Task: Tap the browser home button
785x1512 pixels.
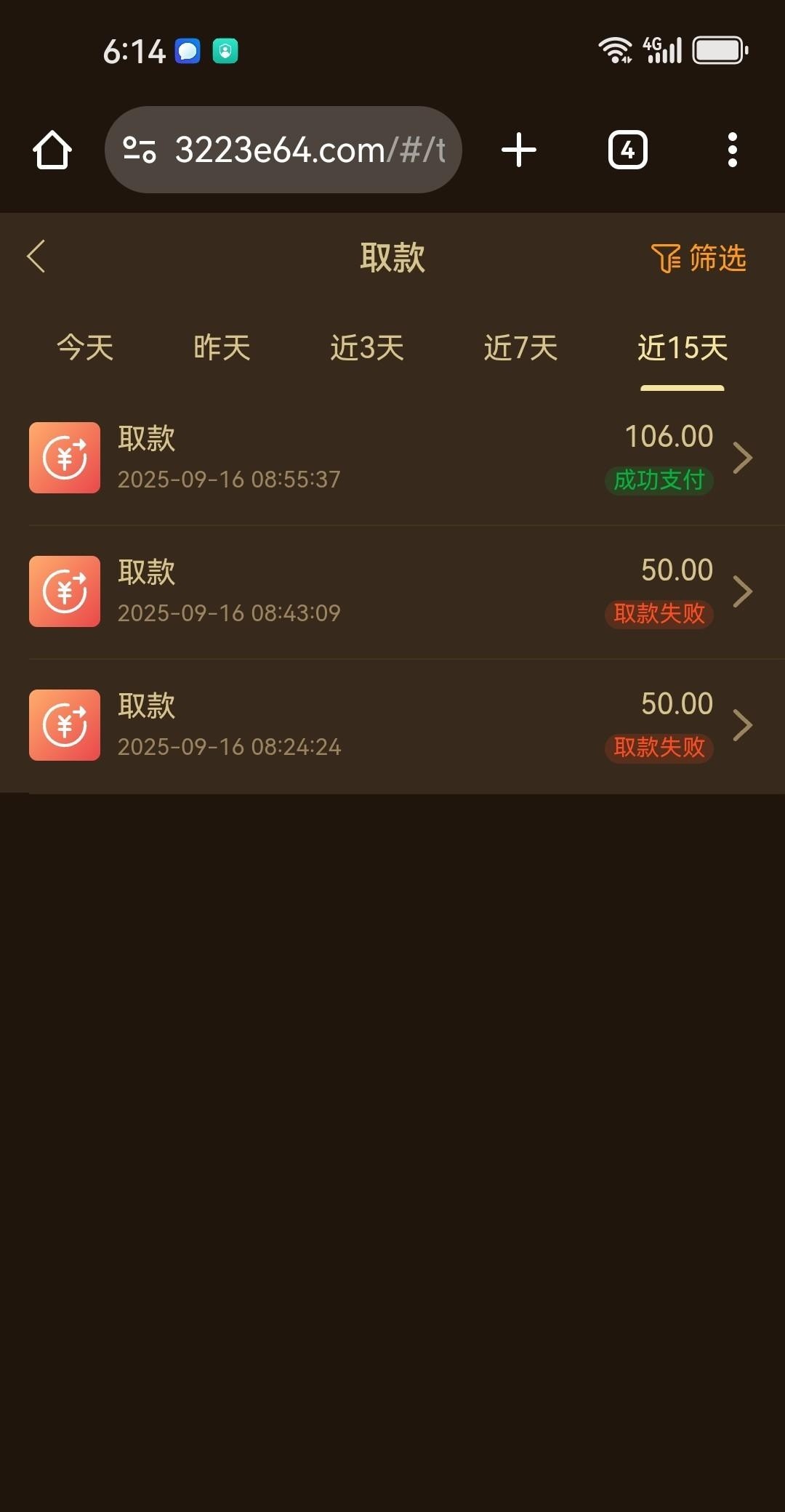Action: (x=52, y=150)
